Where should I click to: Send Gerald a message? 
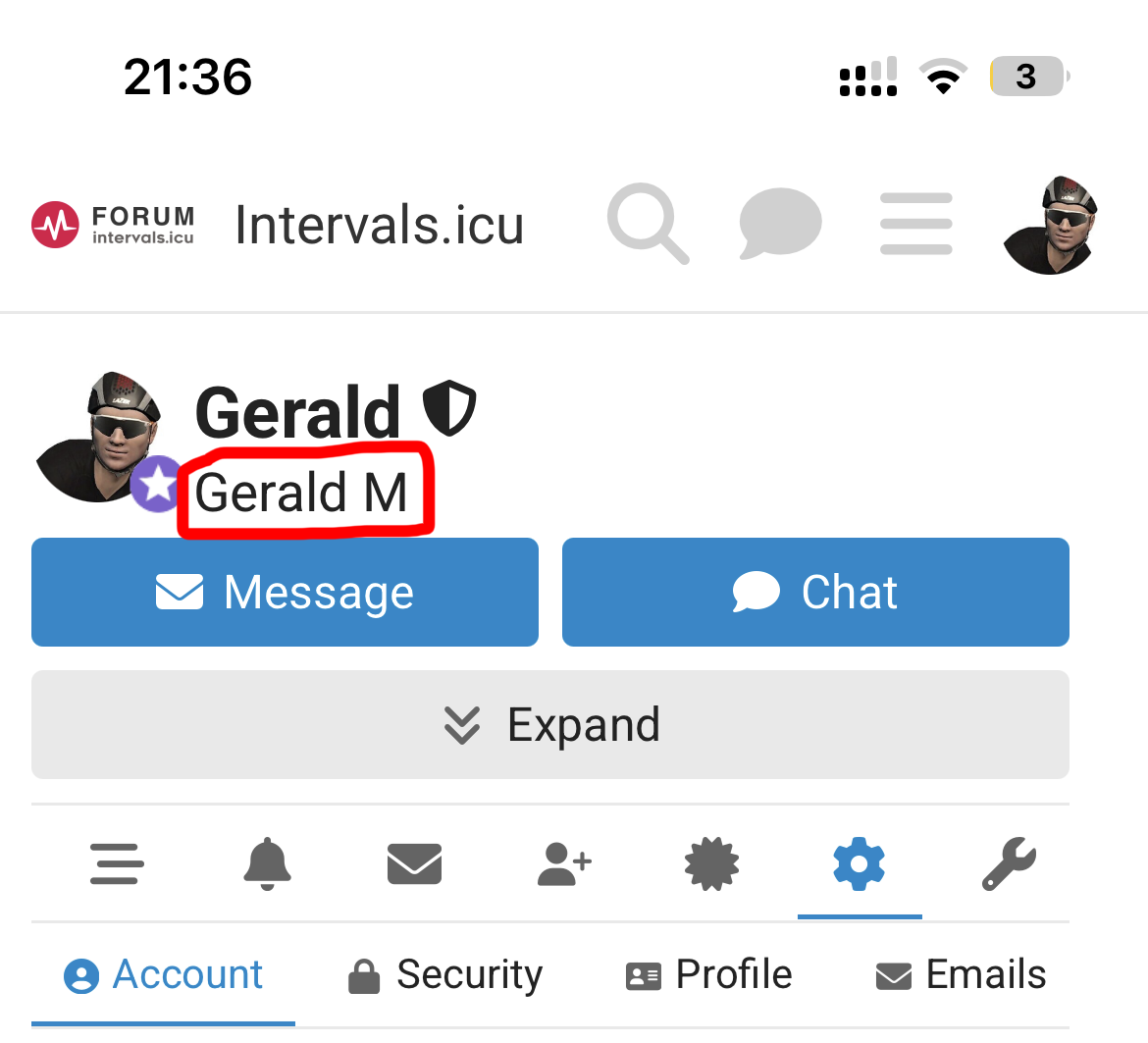pyautogui.click(x=285, y=592)
